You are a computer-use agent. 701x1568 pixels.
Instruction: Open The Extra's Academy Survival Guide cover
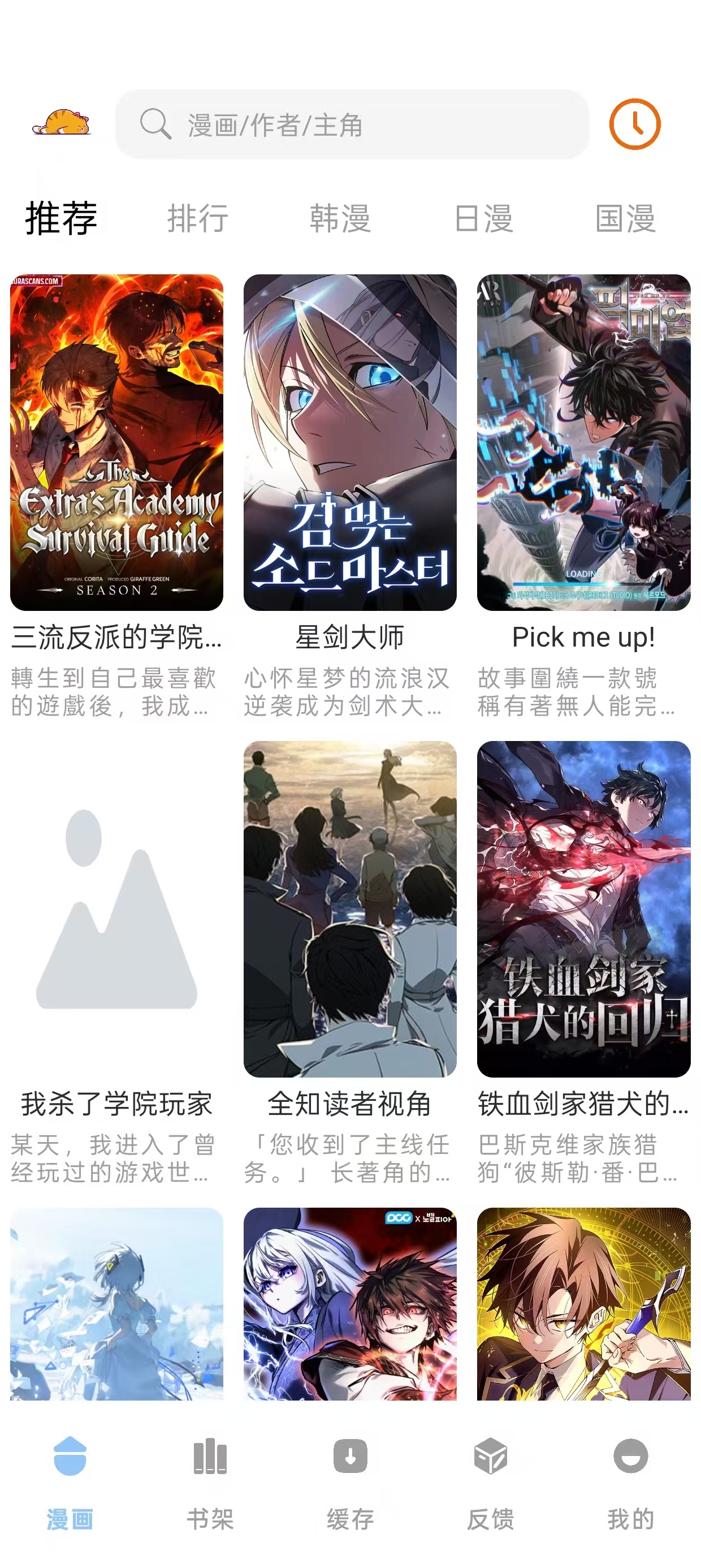(x=117, y=438)
